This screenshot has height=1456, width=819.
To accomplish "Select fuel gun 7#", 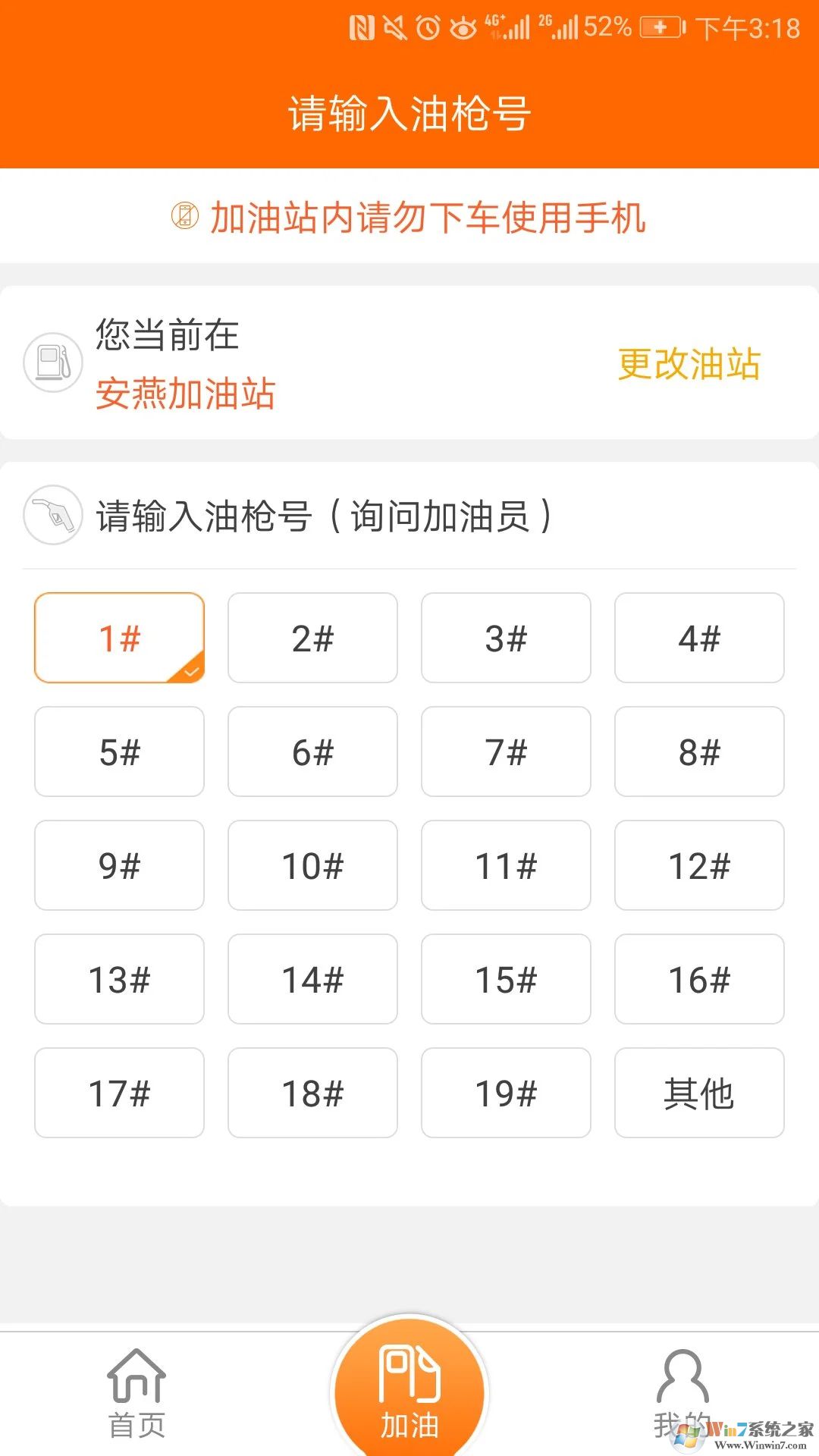I will (x=506, y=752).
